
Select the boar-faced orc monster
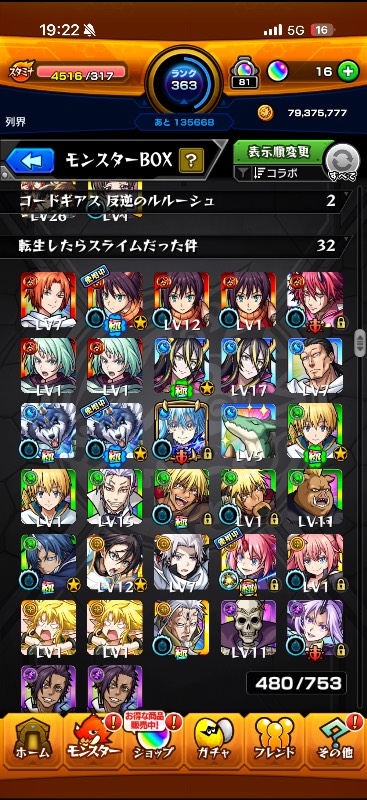[x=315, y=496]
